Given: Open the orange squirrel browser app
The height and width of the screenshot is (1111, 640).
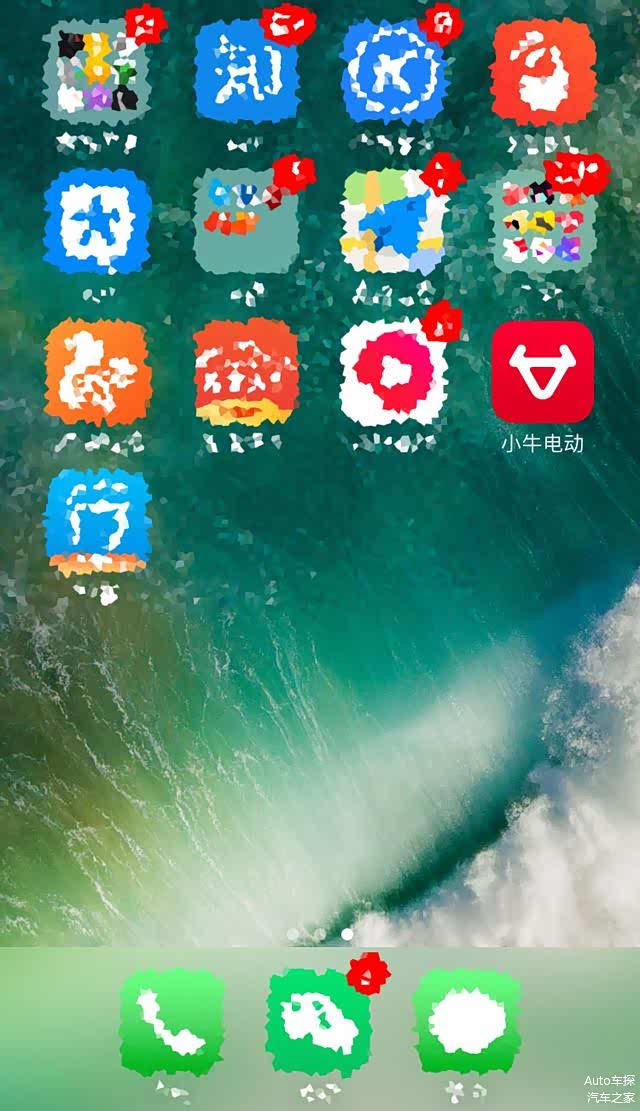Looking at the screenshot, I should pyautogui.click(x=98, y=372).
